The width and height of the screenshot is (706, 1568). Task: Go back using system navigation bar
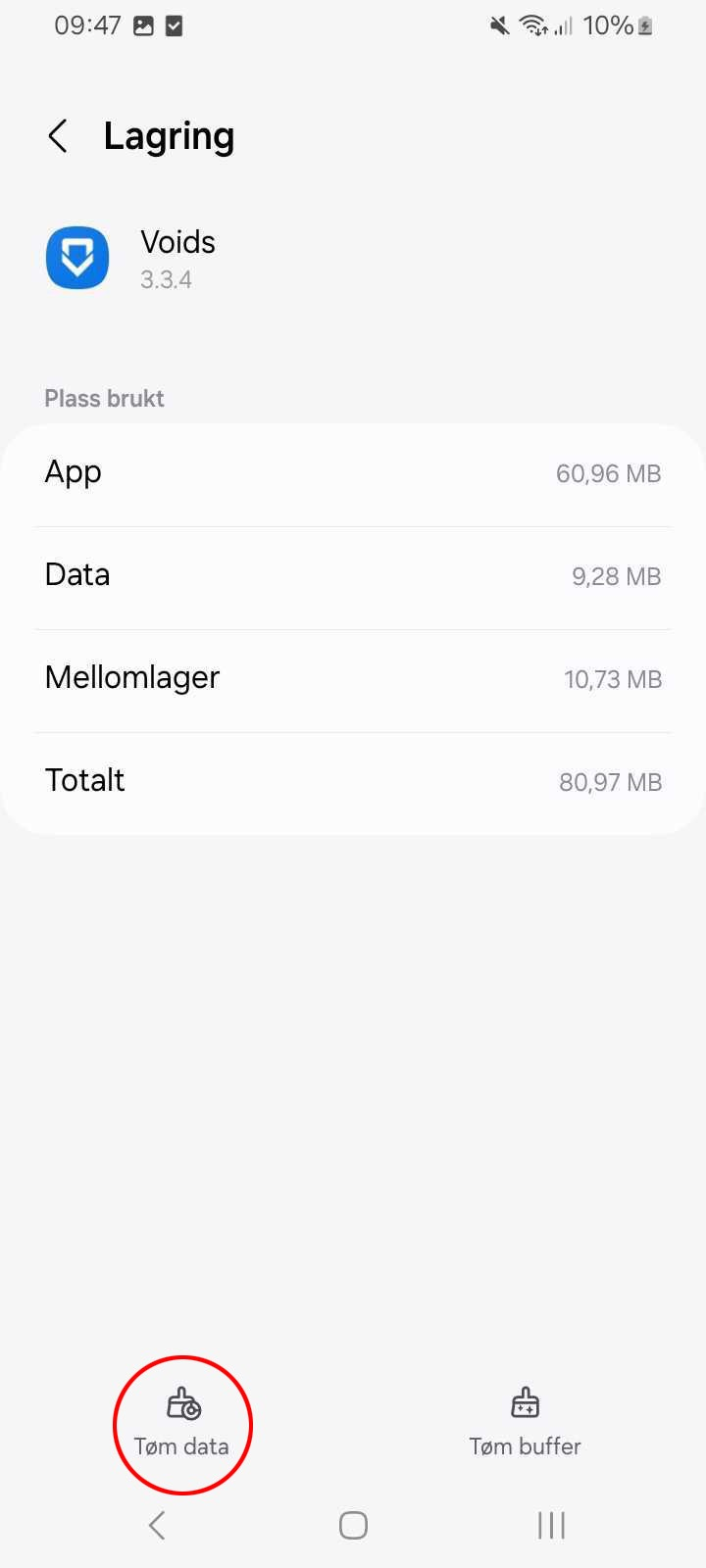[x=157, y=1525]
